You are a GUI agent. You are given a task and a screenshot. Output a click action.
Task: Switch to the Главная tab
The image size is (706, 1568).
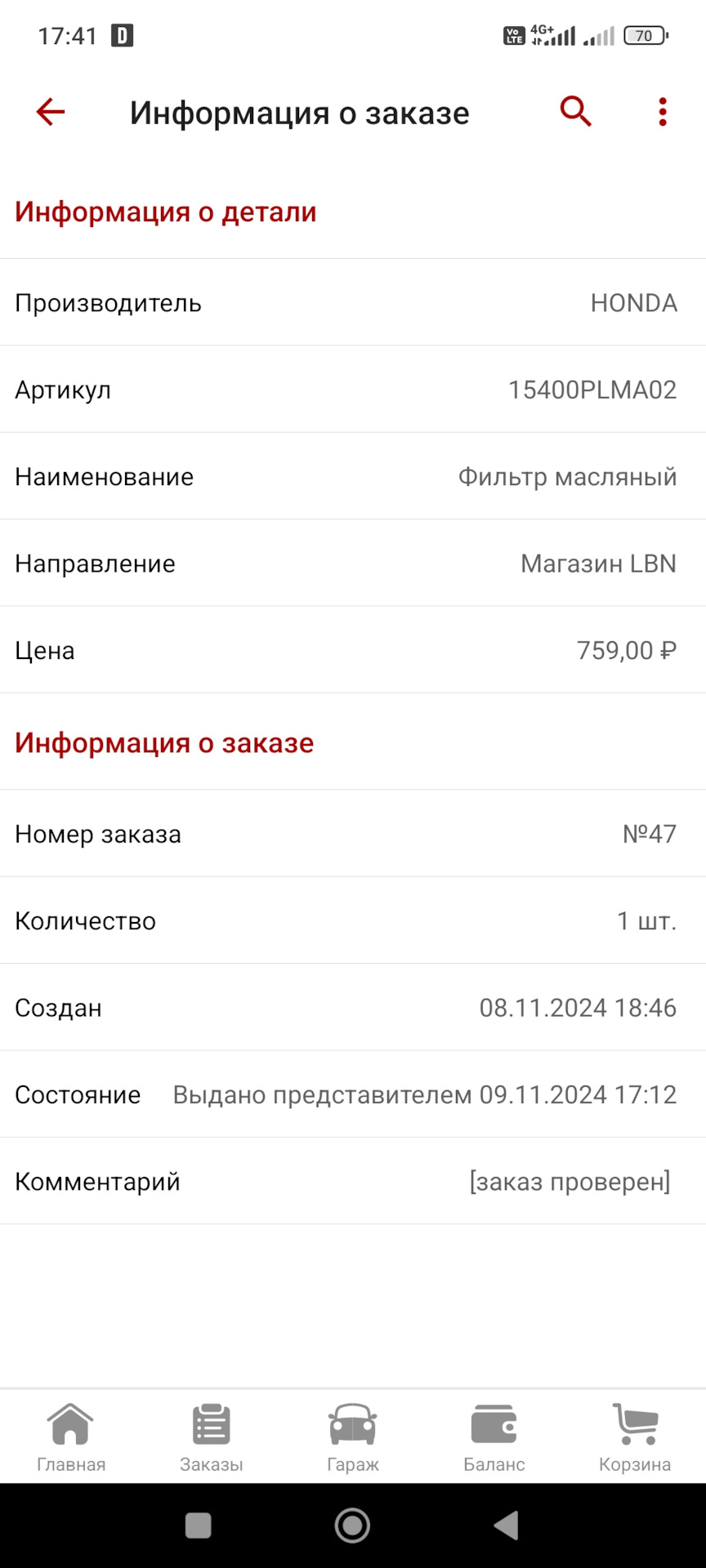[x=71, y=1437]
